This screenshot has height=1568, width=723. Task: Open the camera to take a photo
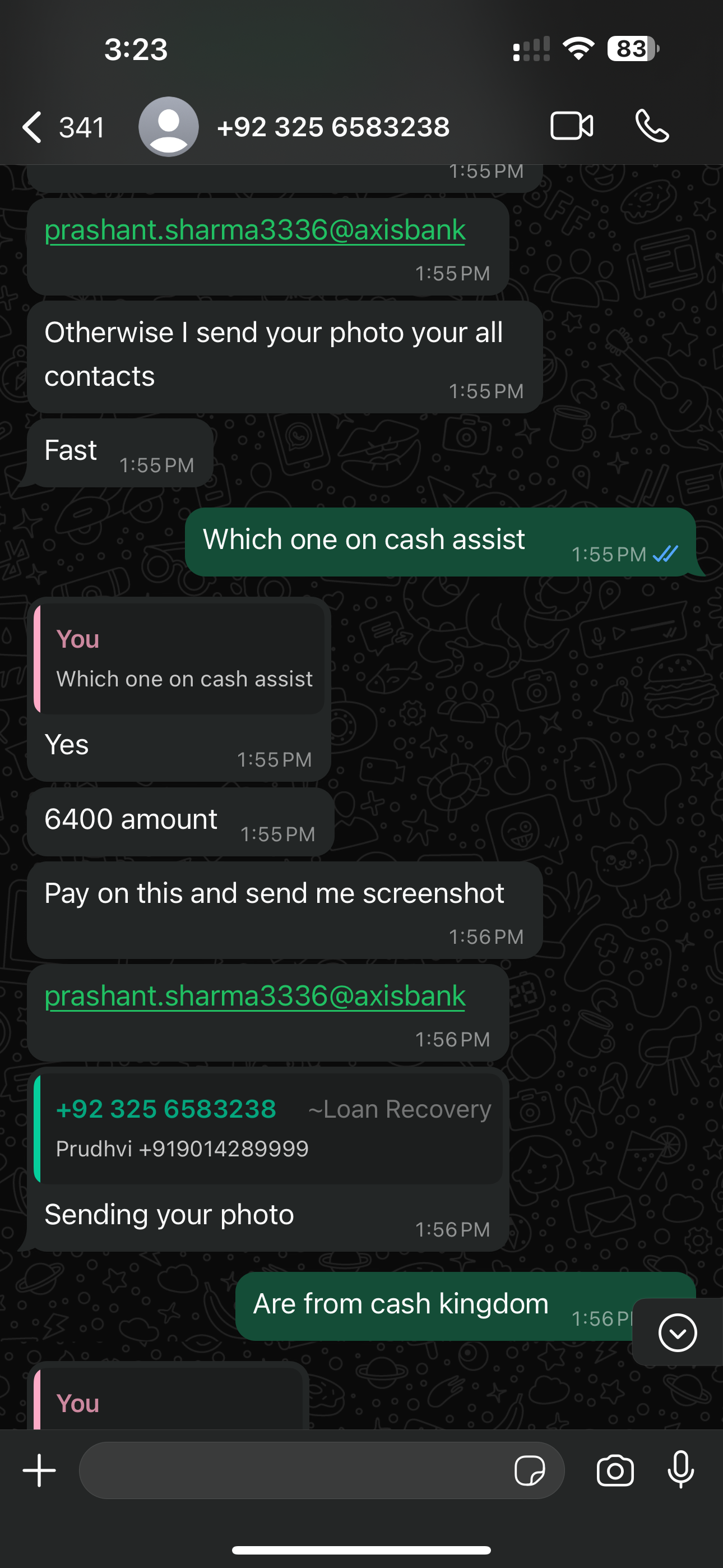pos(615,1470)
